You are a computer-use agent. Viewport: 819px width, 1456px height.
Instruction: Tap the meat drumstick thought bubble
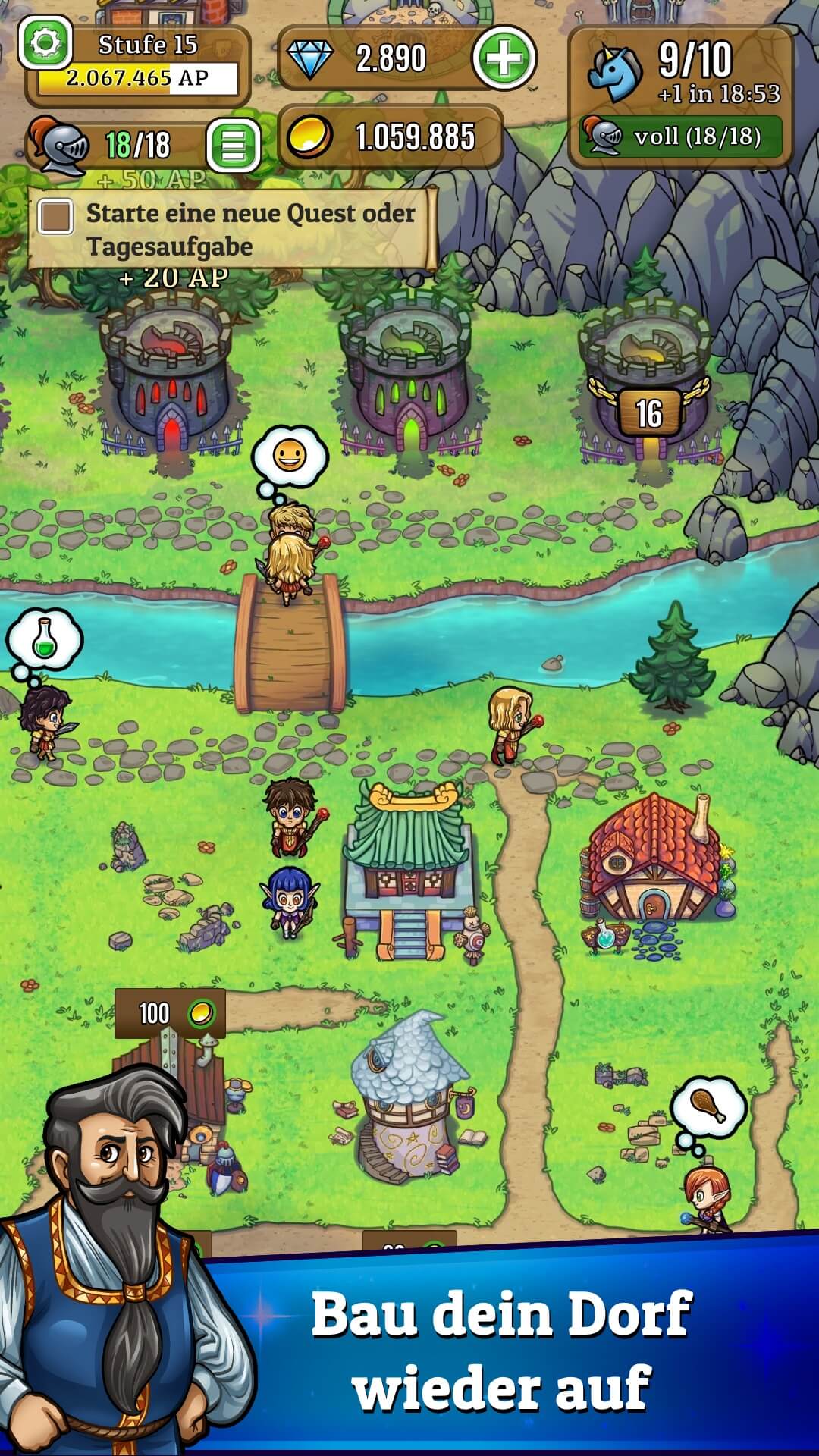pyautogui.click(x=708, y=1107)
